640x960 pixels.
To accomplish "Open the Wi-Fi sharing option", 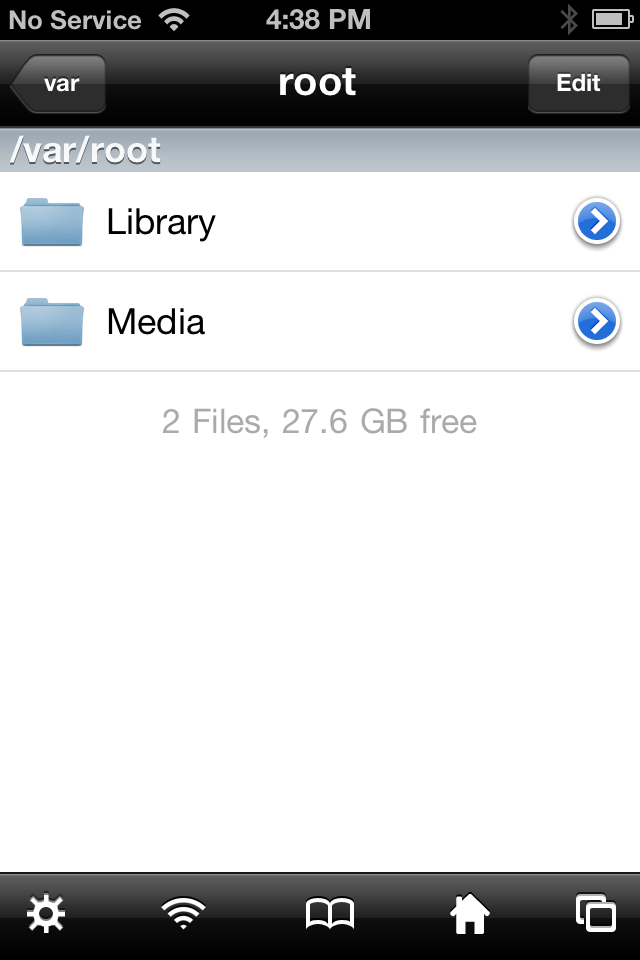I will click(183, 913).
